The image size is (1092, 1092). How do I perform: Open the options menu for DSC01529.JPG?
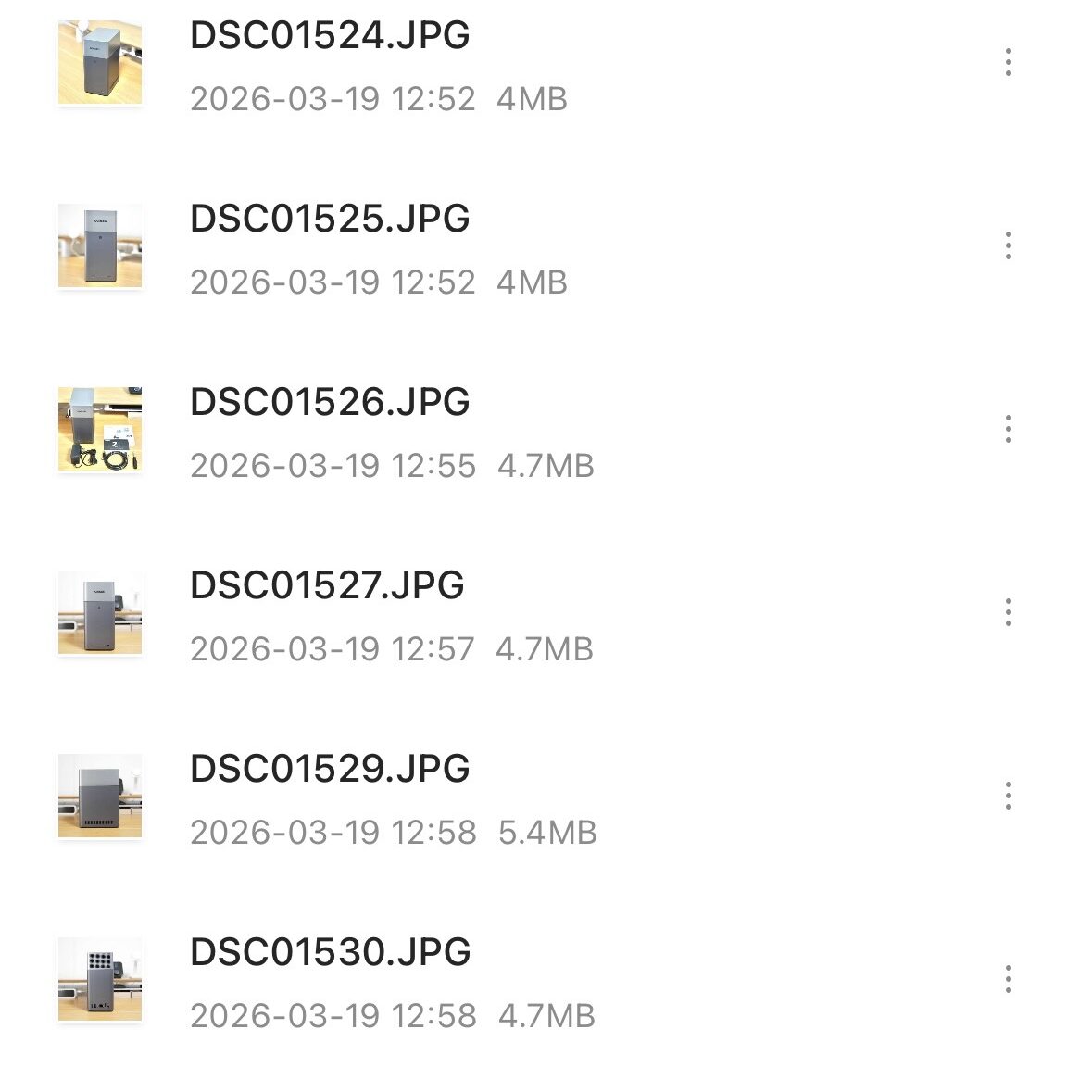tap(1008, 797)
